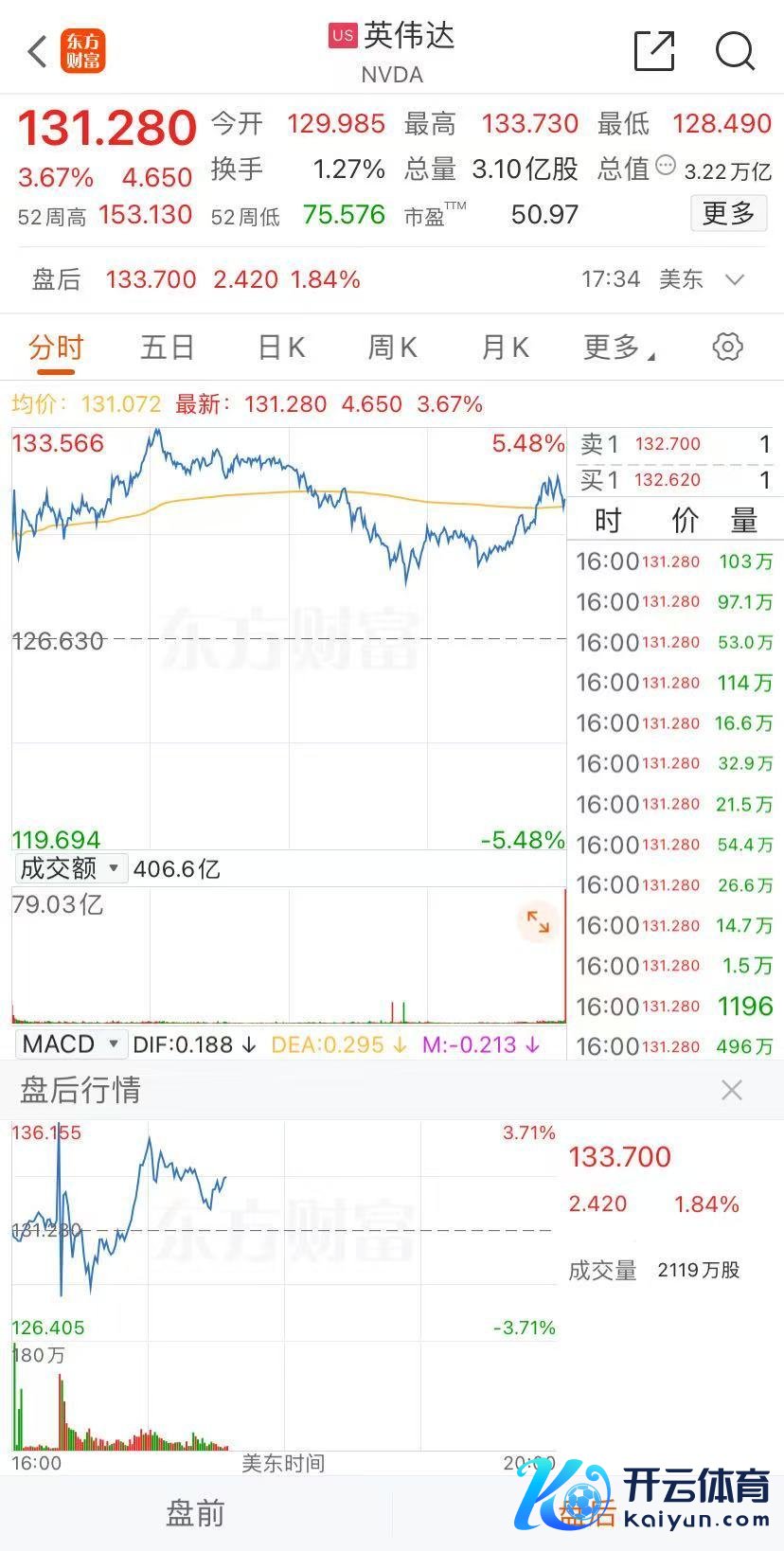Viewport: 784px width, 1551px height.
Task: Open chart settings gear icon
Action: click(x=727, y=347)
